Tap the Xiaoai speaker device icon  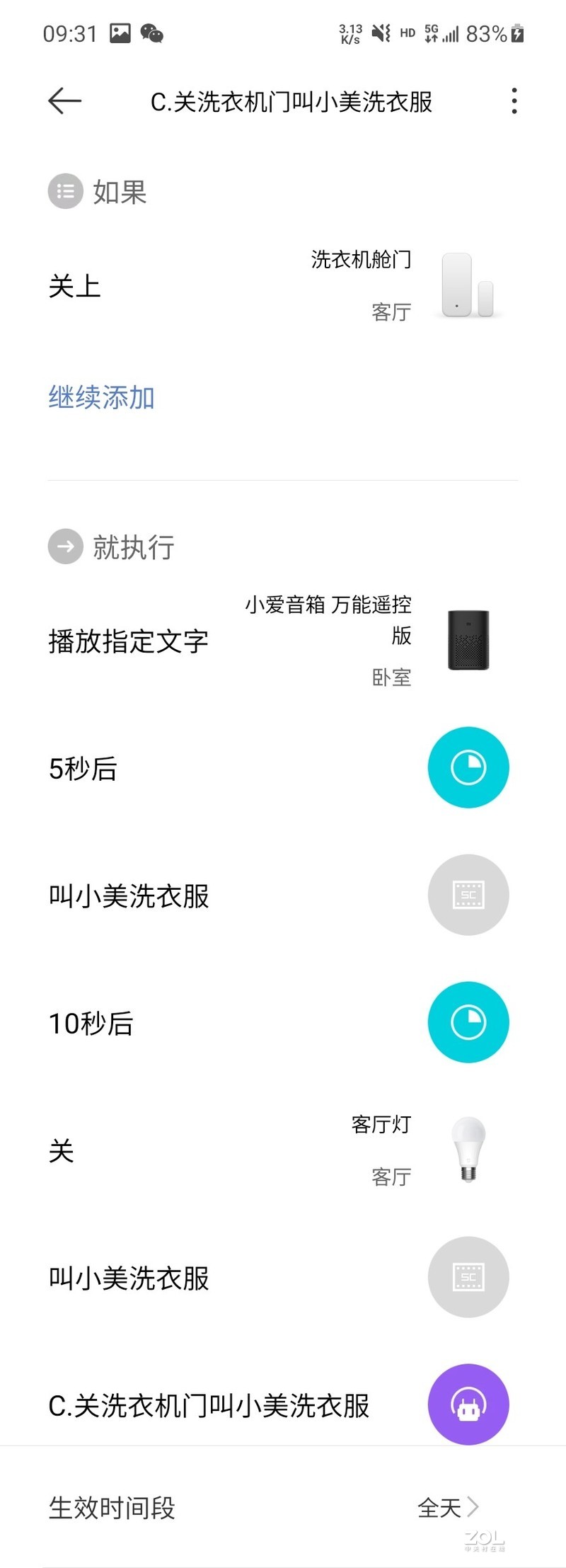[468, 641]
